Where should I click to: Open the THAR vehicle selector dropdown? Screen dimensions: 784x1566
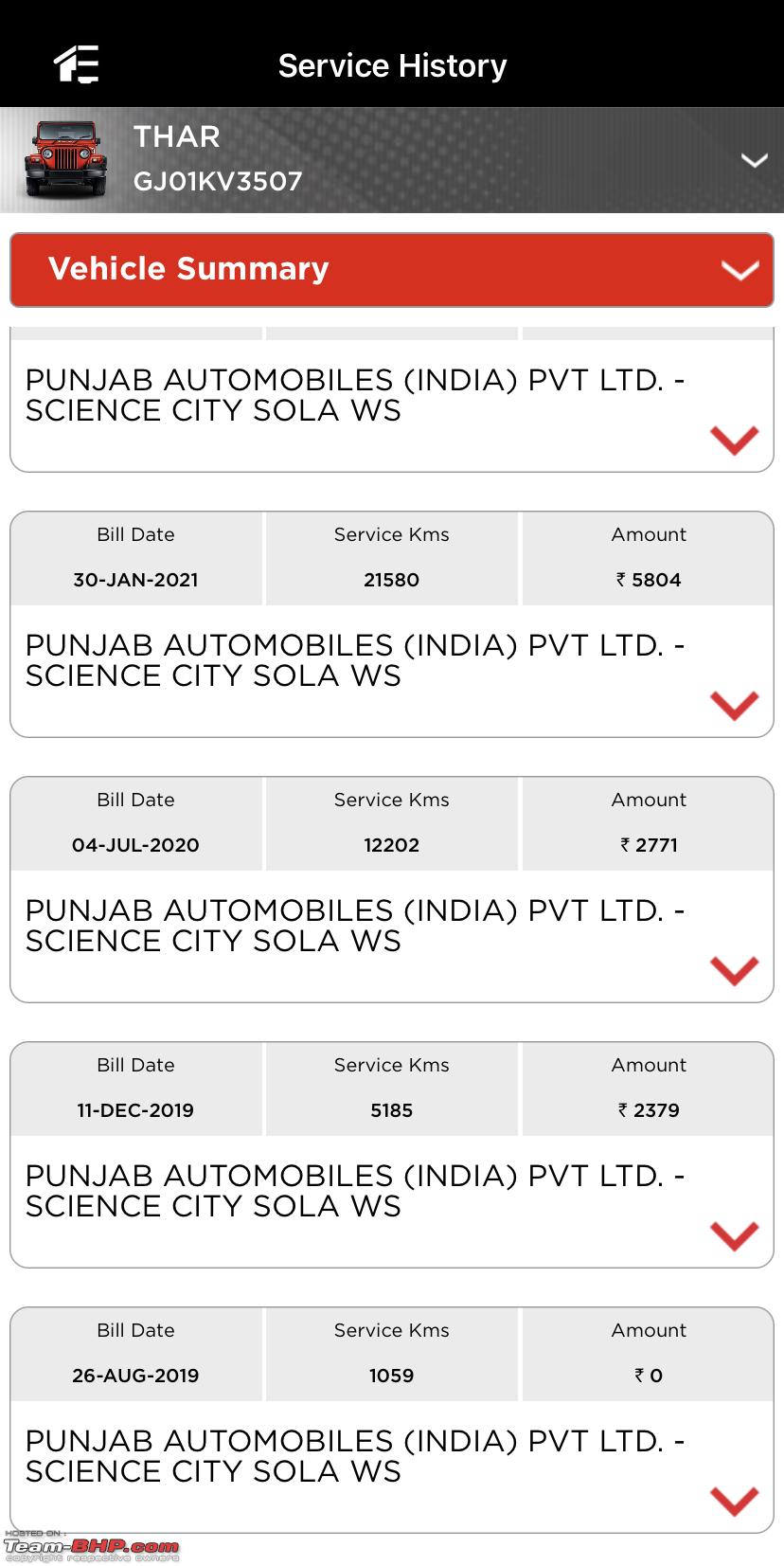click(754, 160)
